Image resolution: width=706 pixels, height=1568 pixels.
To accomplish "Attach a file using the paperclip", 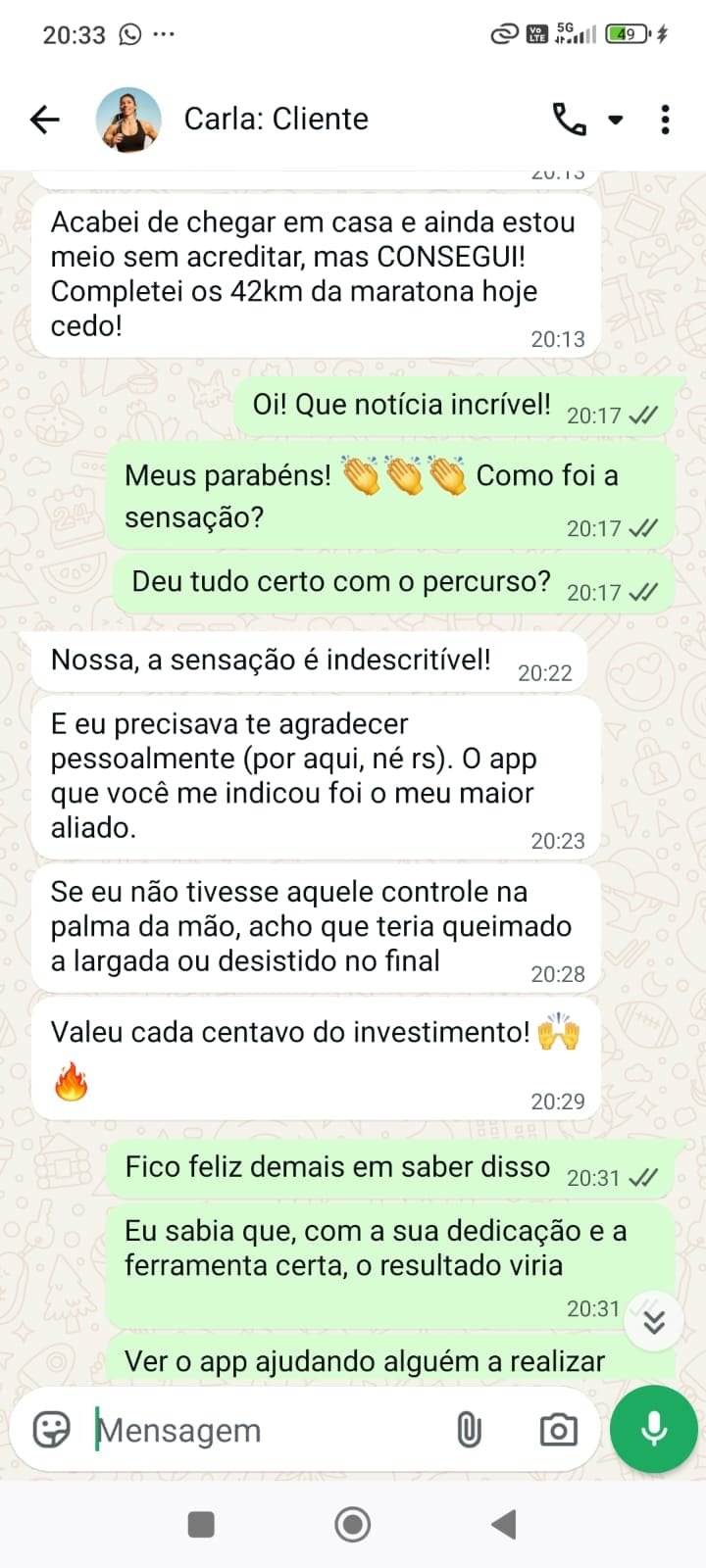I will (x=470, y=1429).
